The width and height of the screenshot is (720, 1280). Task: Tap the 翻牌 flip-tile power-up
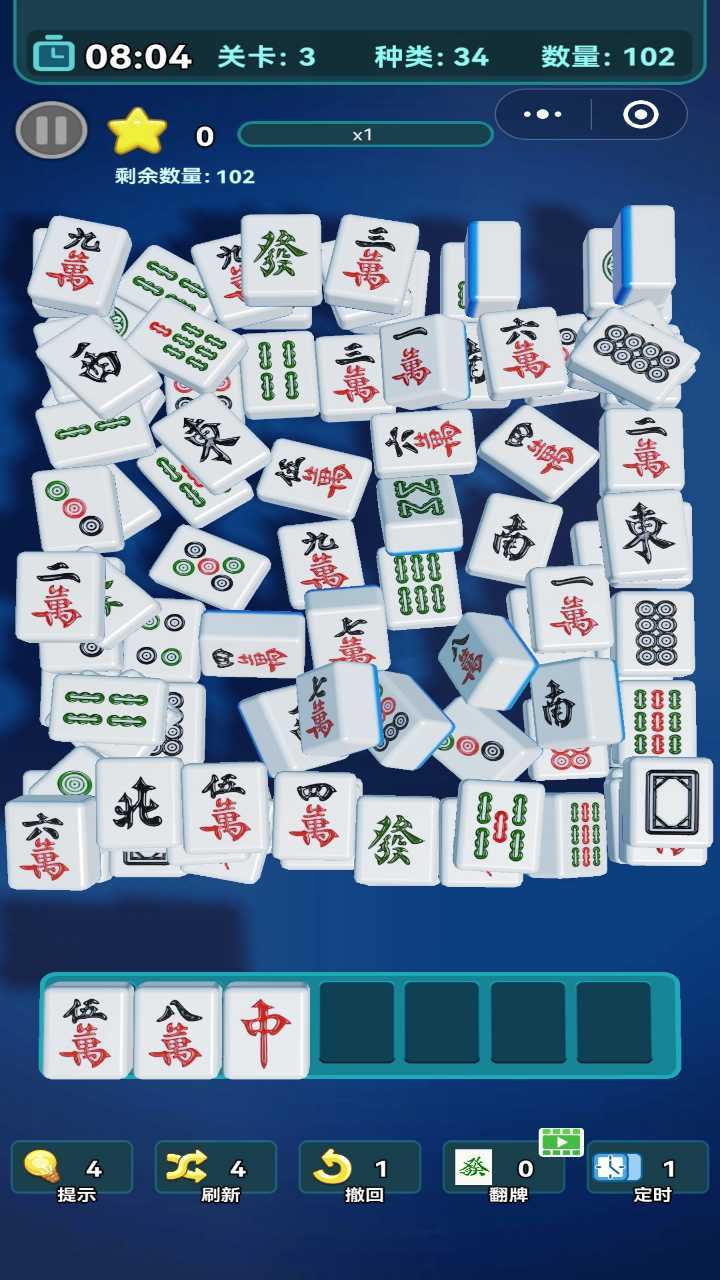[x=503, y=1168]
